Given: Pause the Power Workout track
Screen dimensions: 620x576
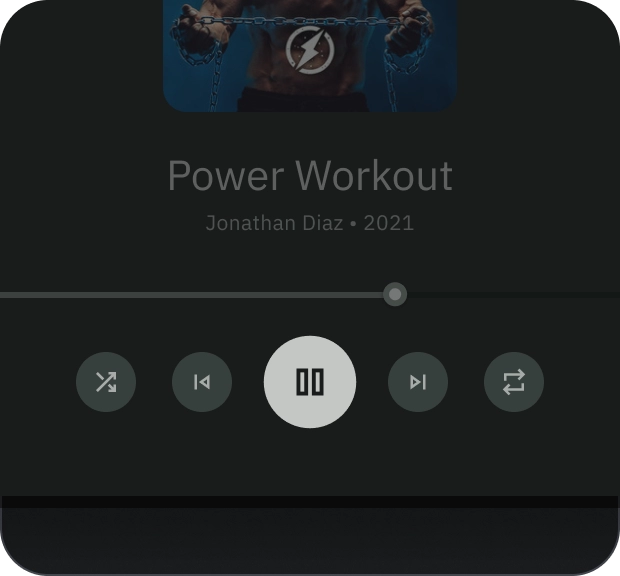Looking at the screenshot, I should (310, 382).
